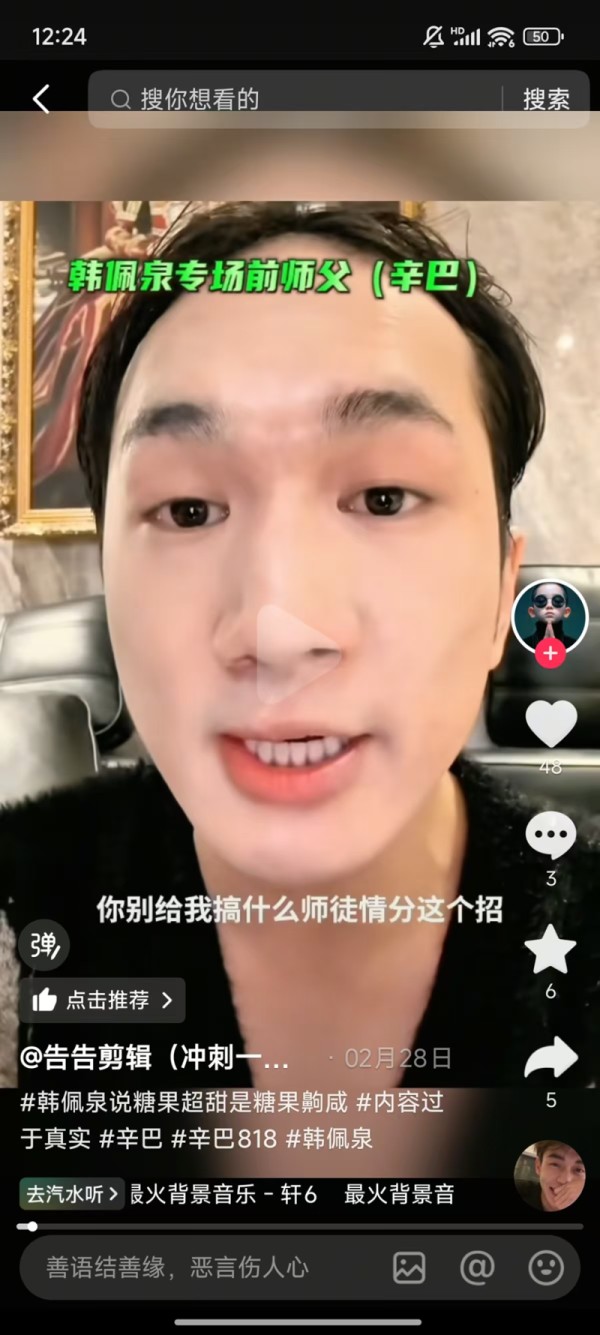Open the emoji picker smiley icon
Screen dimensions: 600x1335
click(x=546, y=1267)
